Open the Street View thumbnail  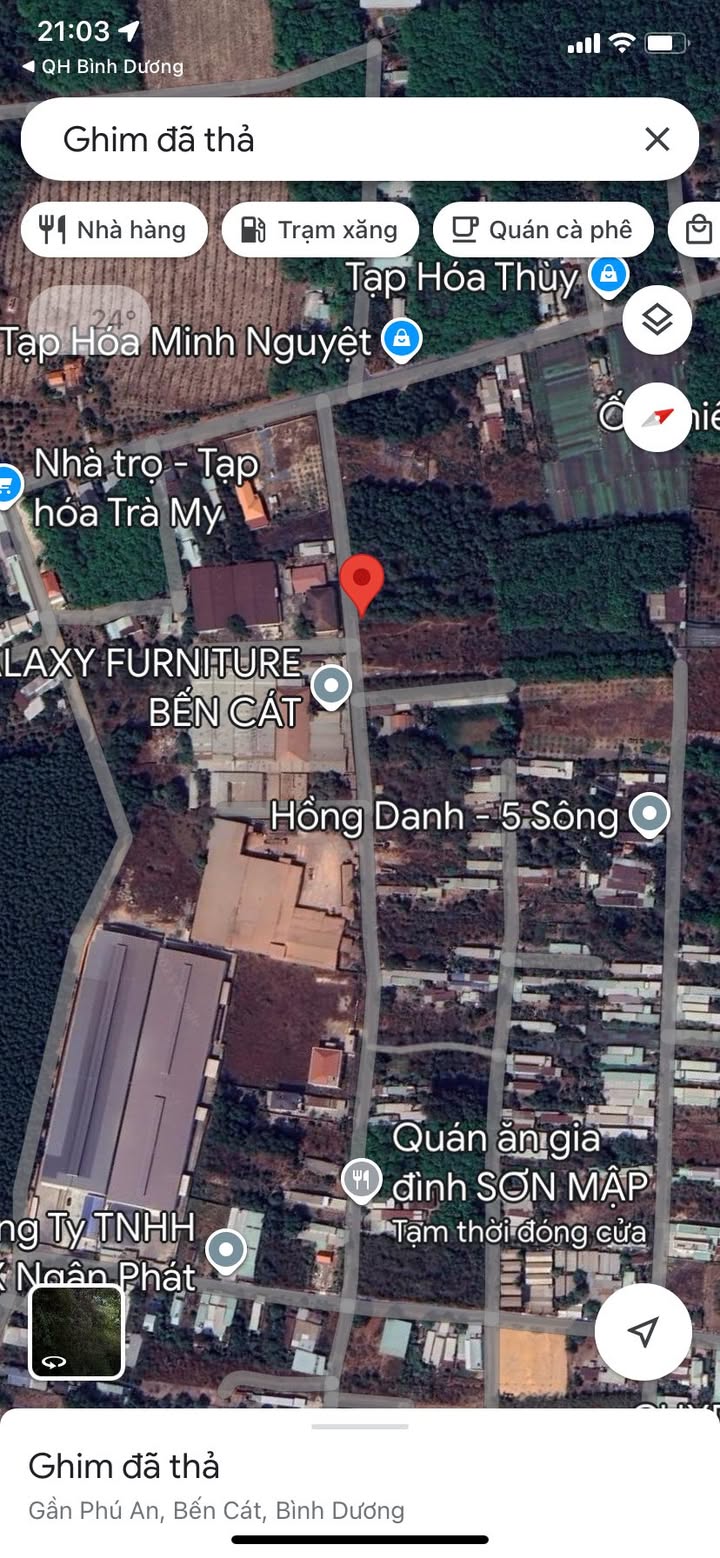click(x=77, y=1332)
